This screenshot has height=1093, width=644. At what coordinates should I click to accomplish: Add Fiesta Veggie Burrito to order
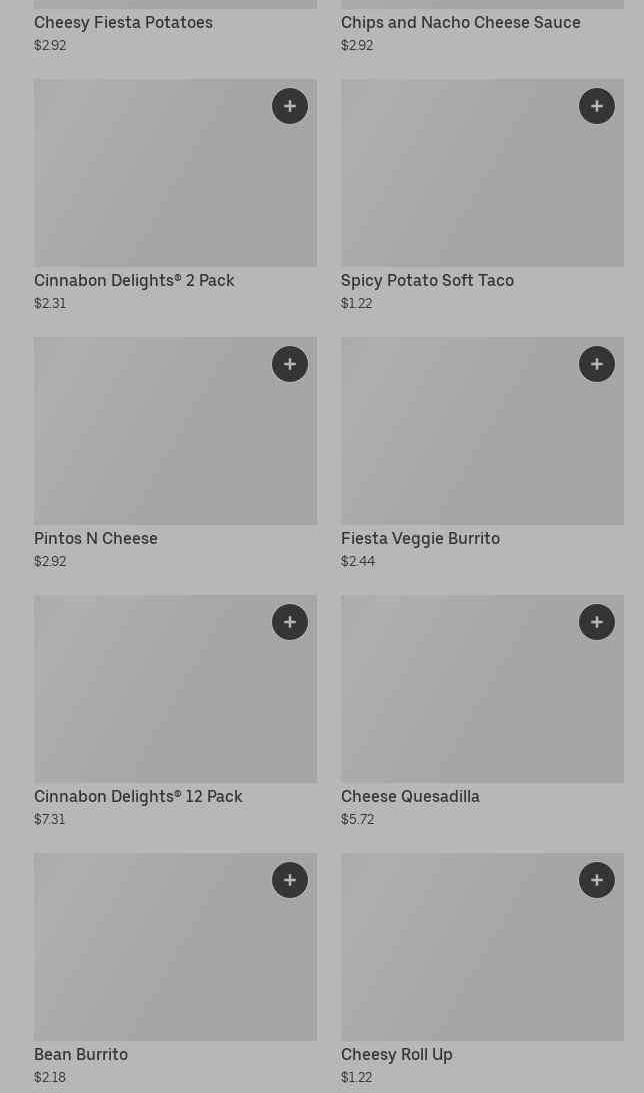coord(597,364)
